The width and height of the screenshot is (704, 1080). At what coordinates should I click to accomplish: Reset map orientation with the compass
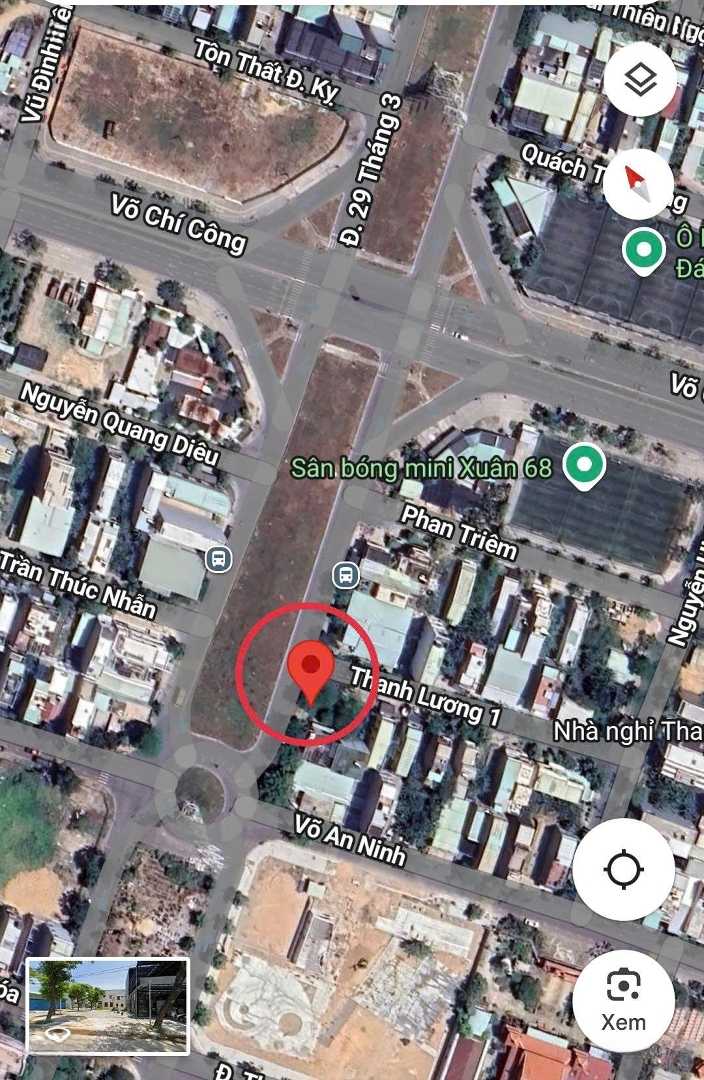pos(640,181)
